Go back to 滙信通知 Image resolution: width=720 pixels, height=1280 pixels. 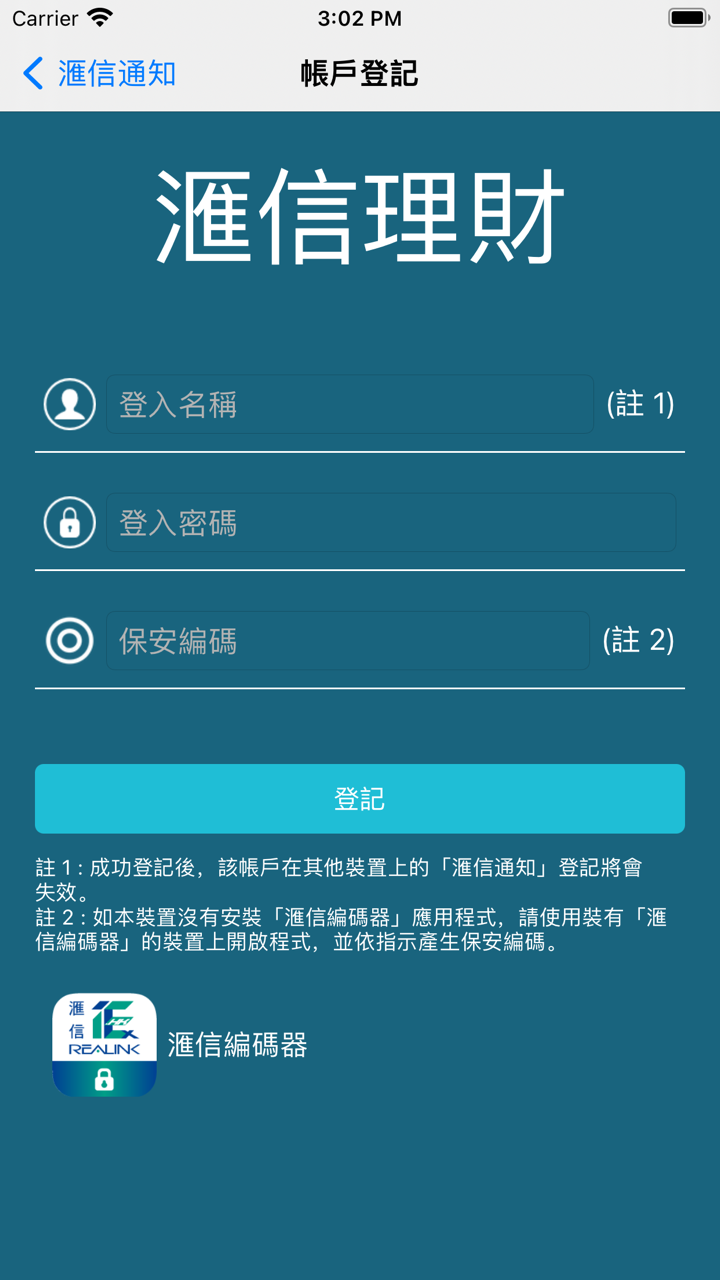(98, 73)
